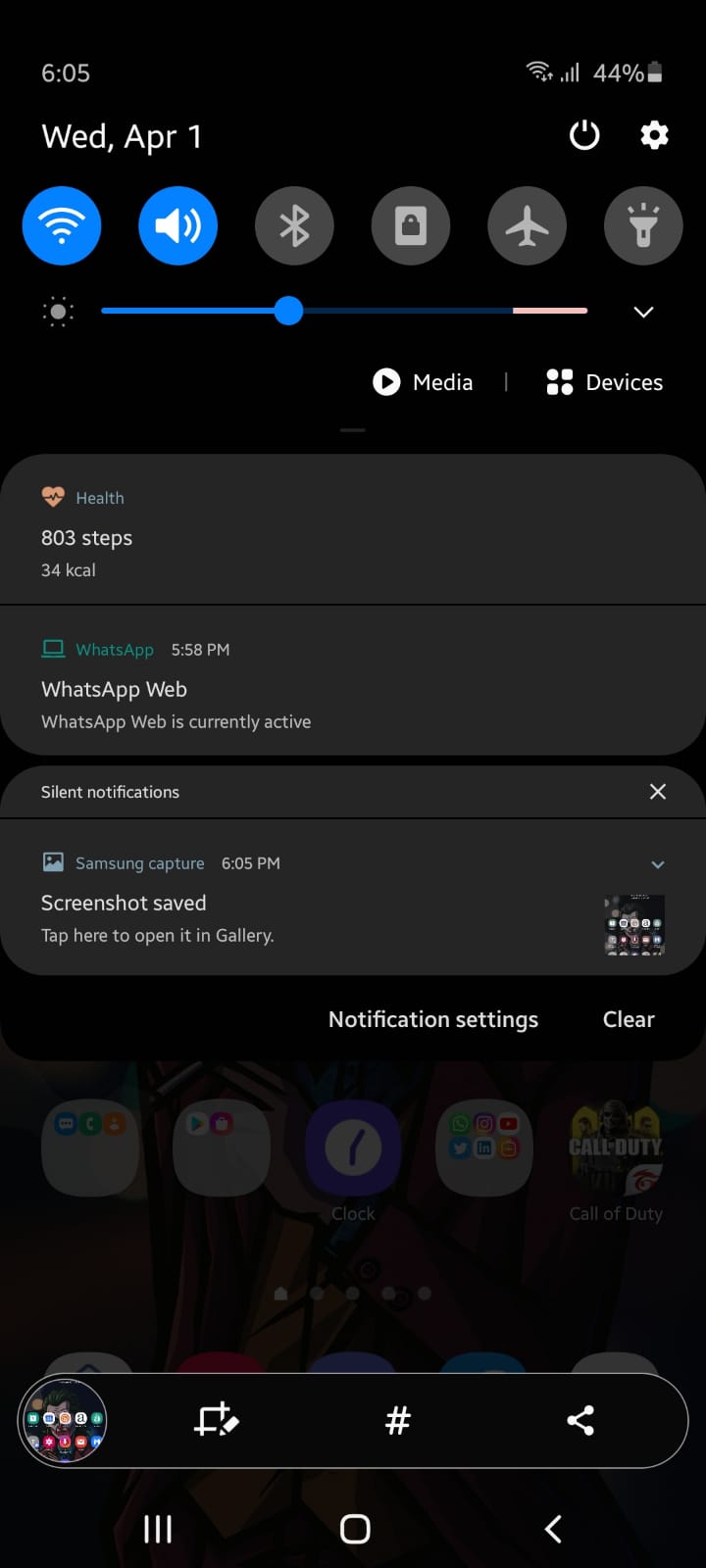Expand brightness options with the chevron

click(643, 312)
